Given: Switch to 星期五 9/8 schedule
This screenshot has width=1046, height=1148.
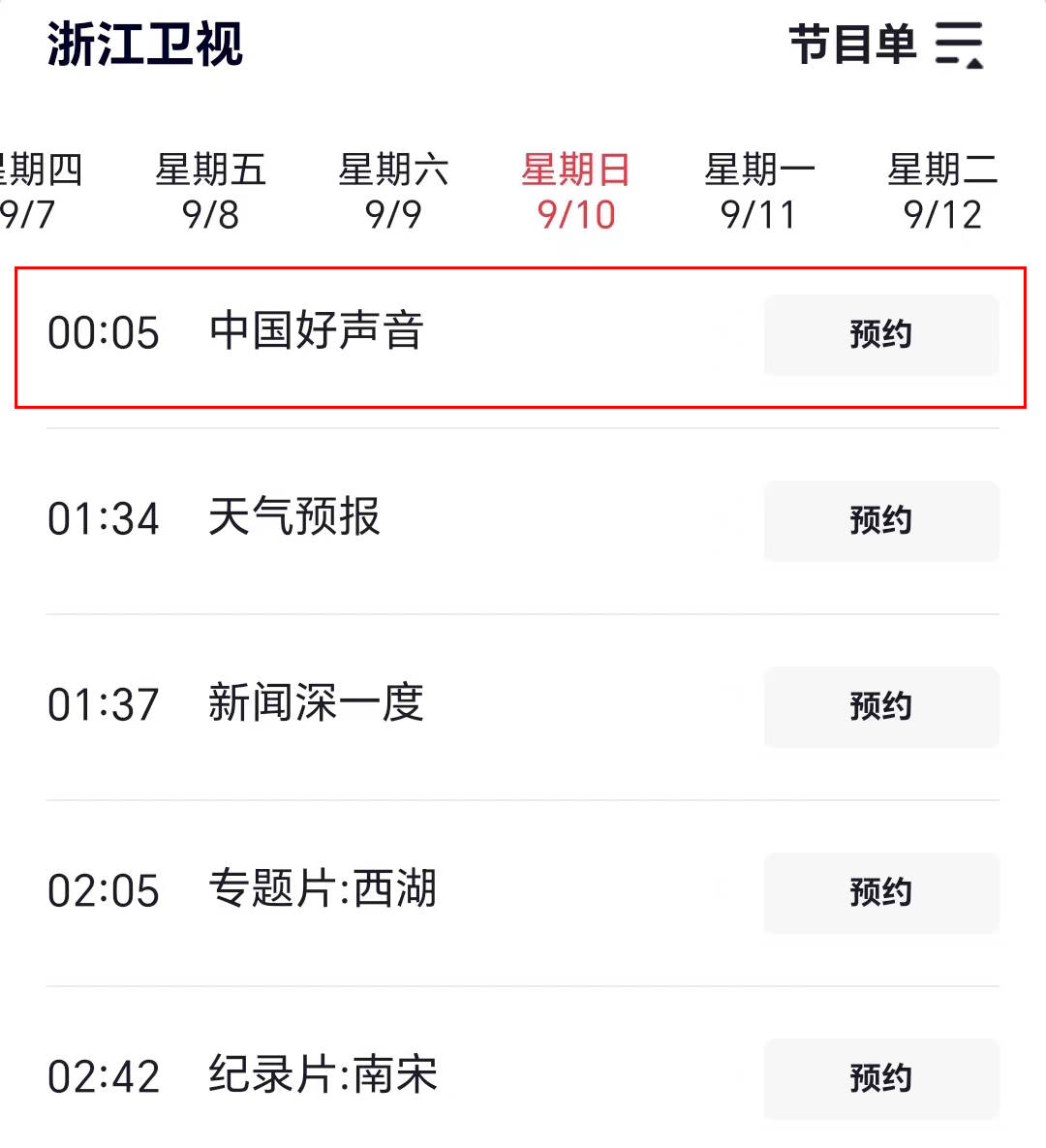Looking at the screenshot, I should (210, 192).
